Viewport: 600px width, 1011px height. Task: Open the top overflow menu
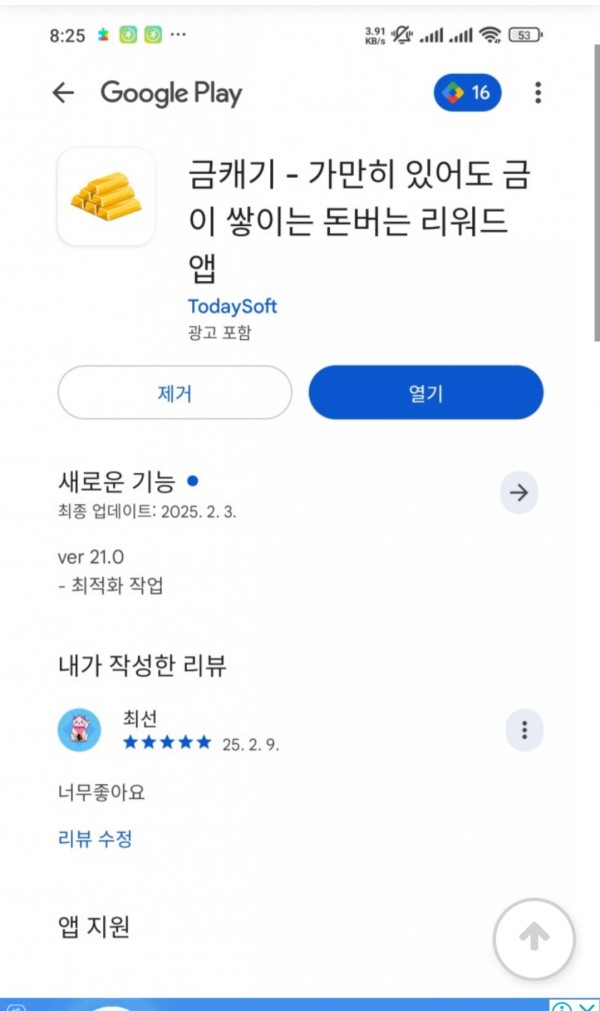[538, 93]
